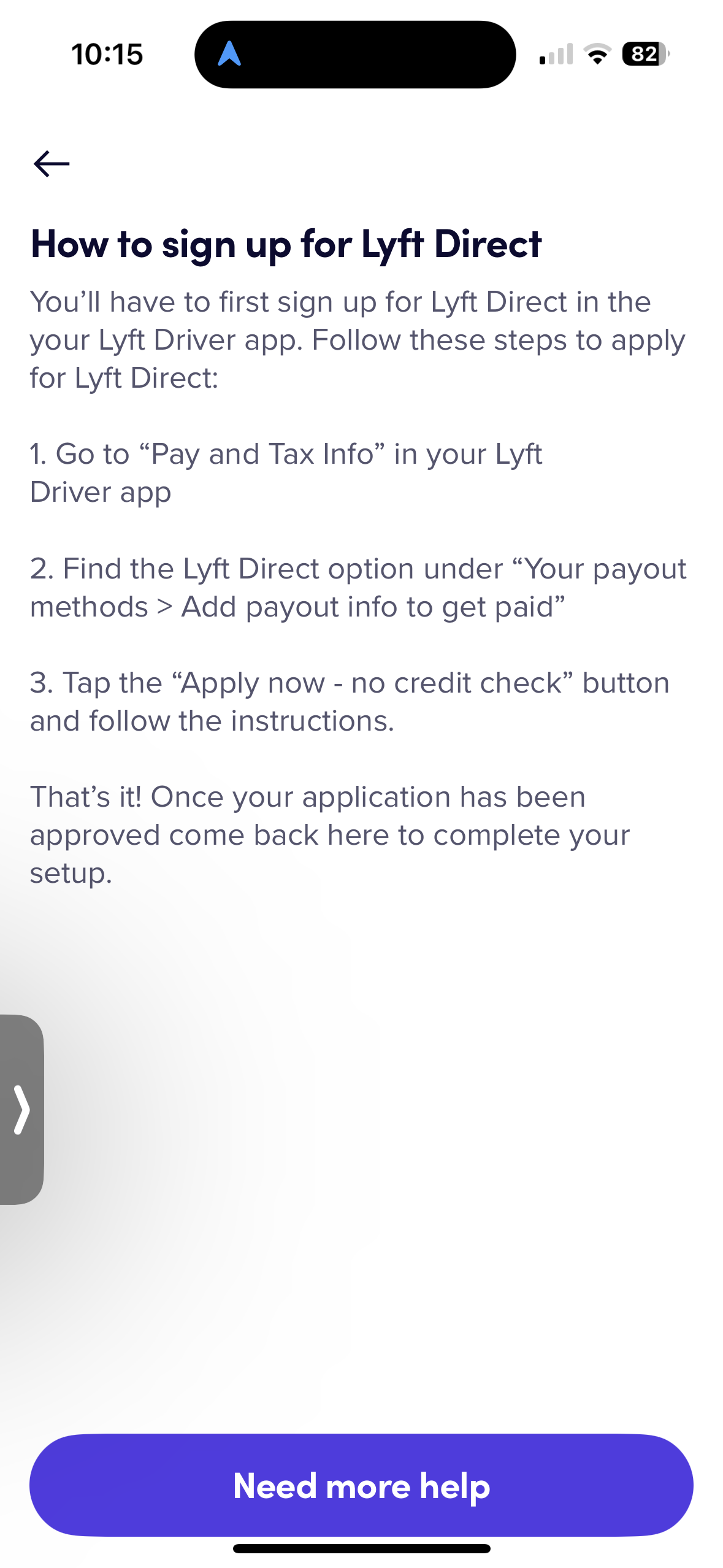Go back using the top-left arrow
The height and width of the screenshot is (1568, 723).
(52, 164)
